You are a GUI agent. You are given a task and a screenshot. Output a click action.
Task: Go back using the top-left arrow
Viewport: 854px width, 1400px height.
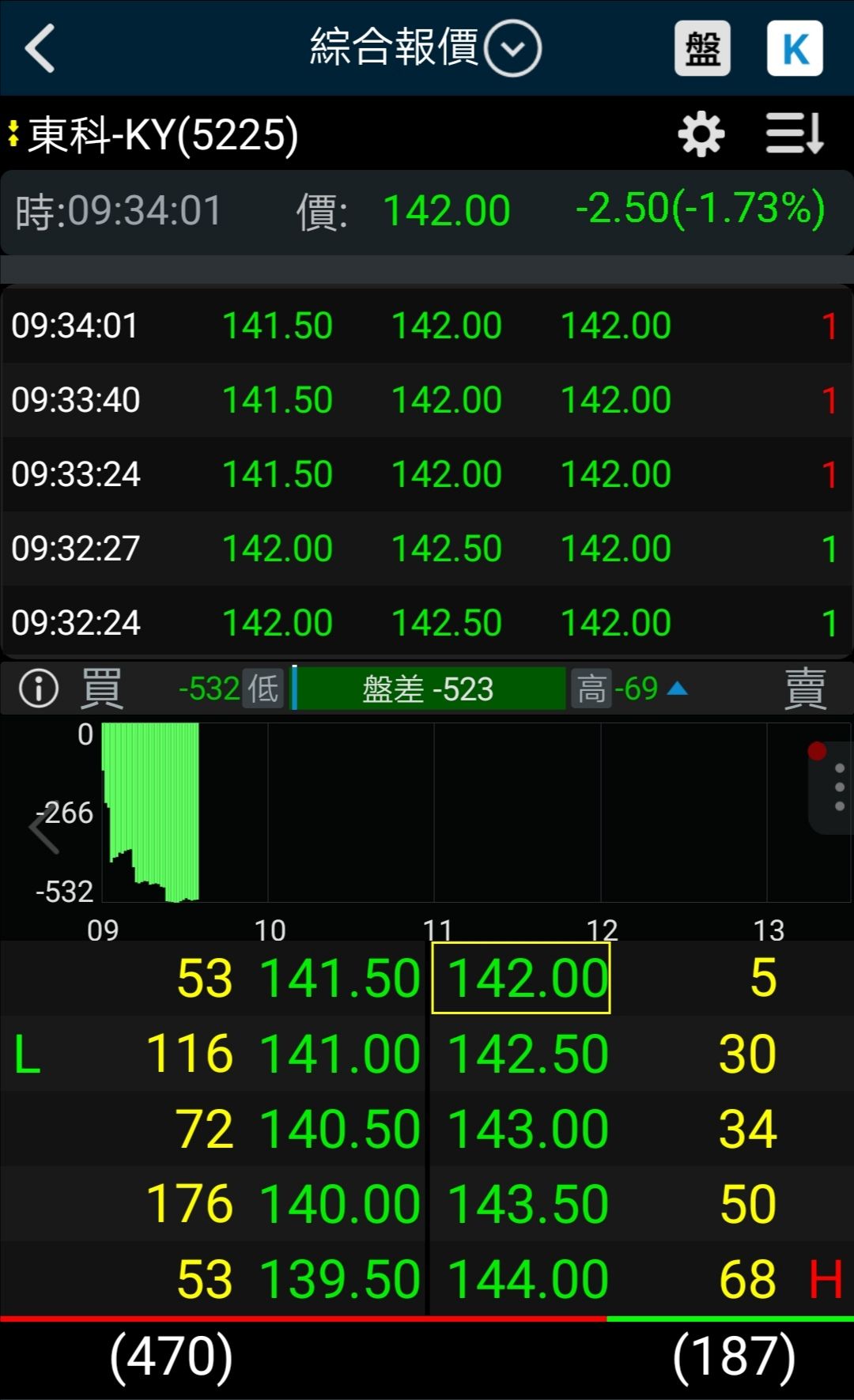click(40, 48)
